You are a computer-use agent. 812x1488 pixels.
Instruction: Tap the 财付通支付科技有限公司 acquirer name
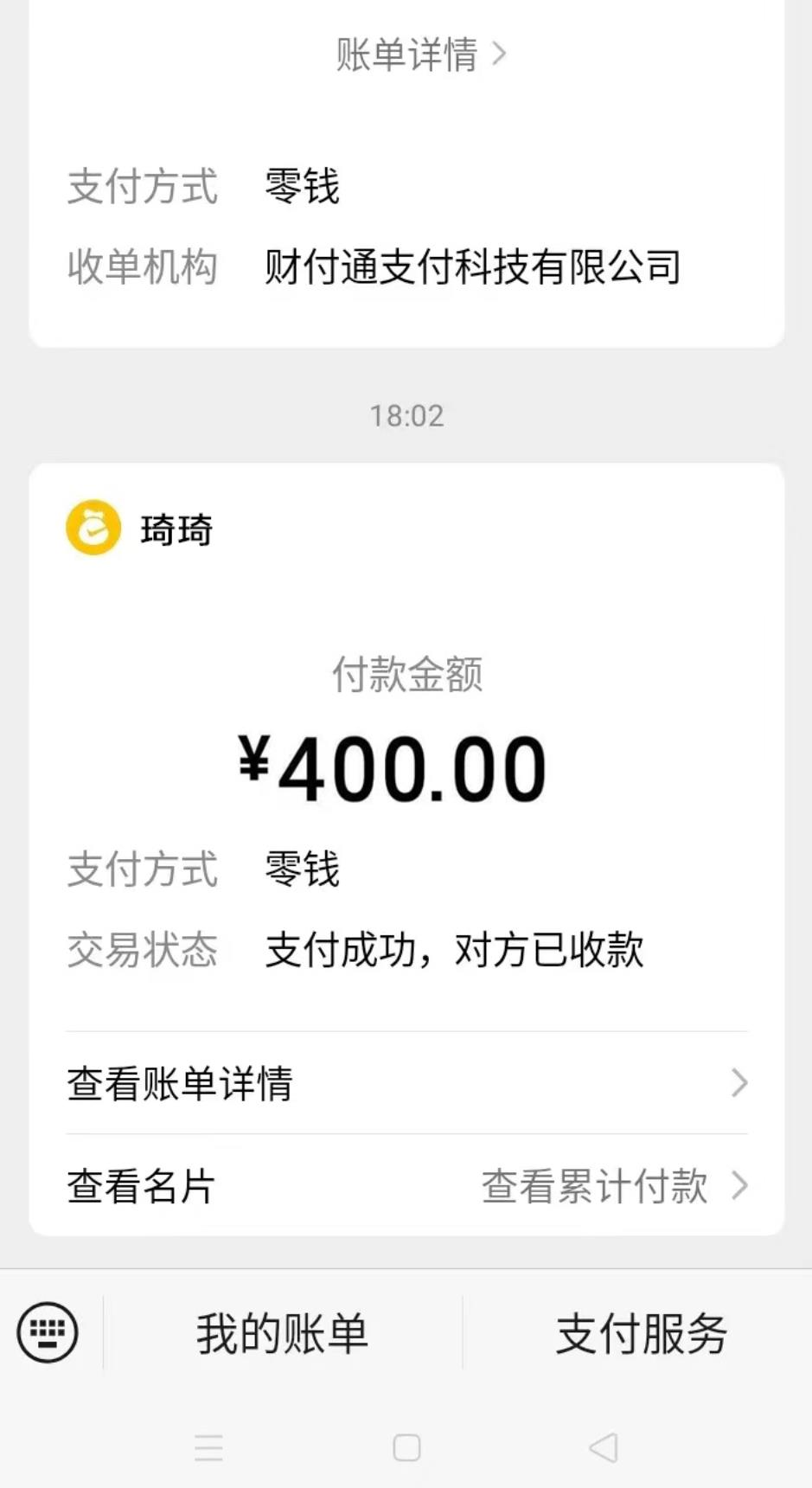click(471, 267)
